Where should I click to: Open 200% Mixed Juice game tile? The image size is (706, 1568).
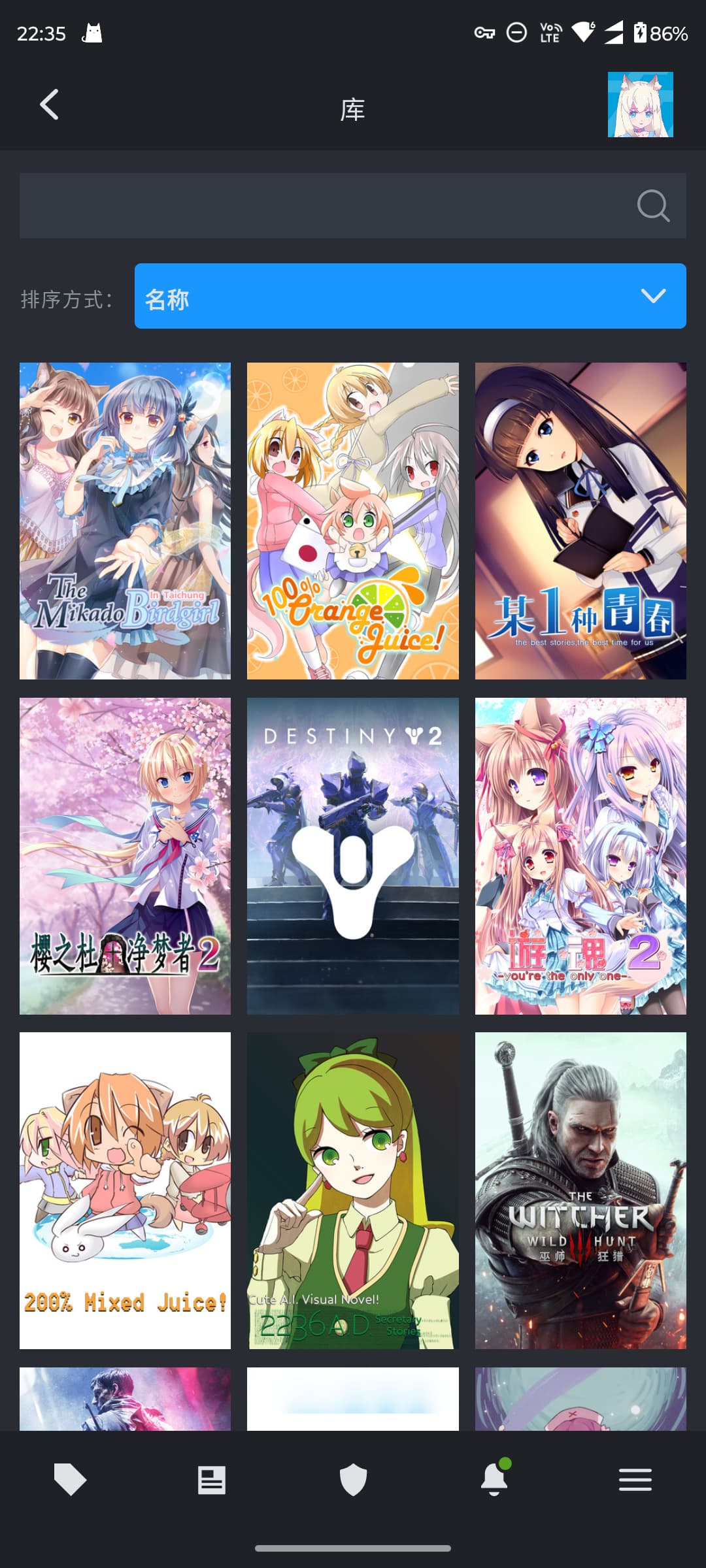click(x=125, y=1190)
